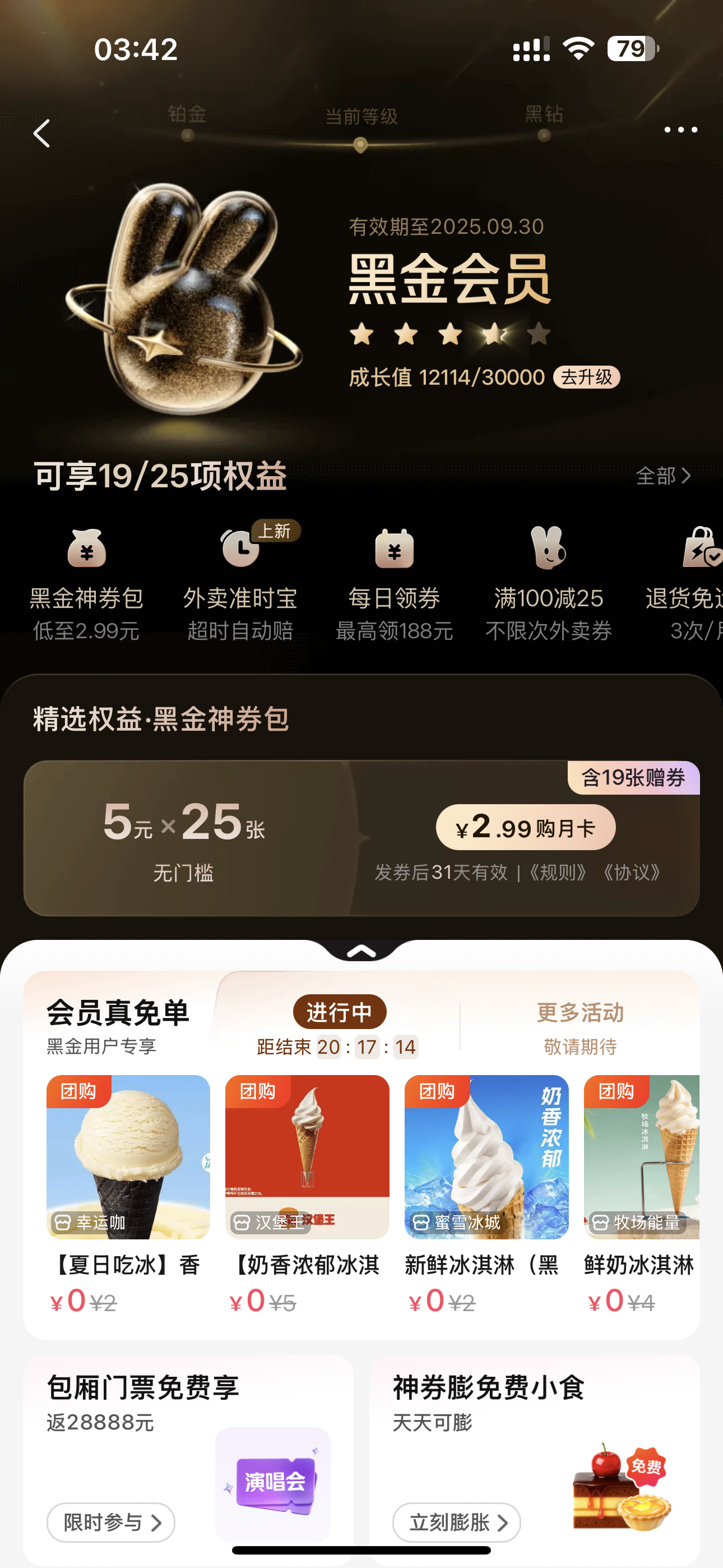This screenshot has width=723, height=1568.
Task: Open the 汉堡王 ice cream deal
Action: [x=307, y=1156]
